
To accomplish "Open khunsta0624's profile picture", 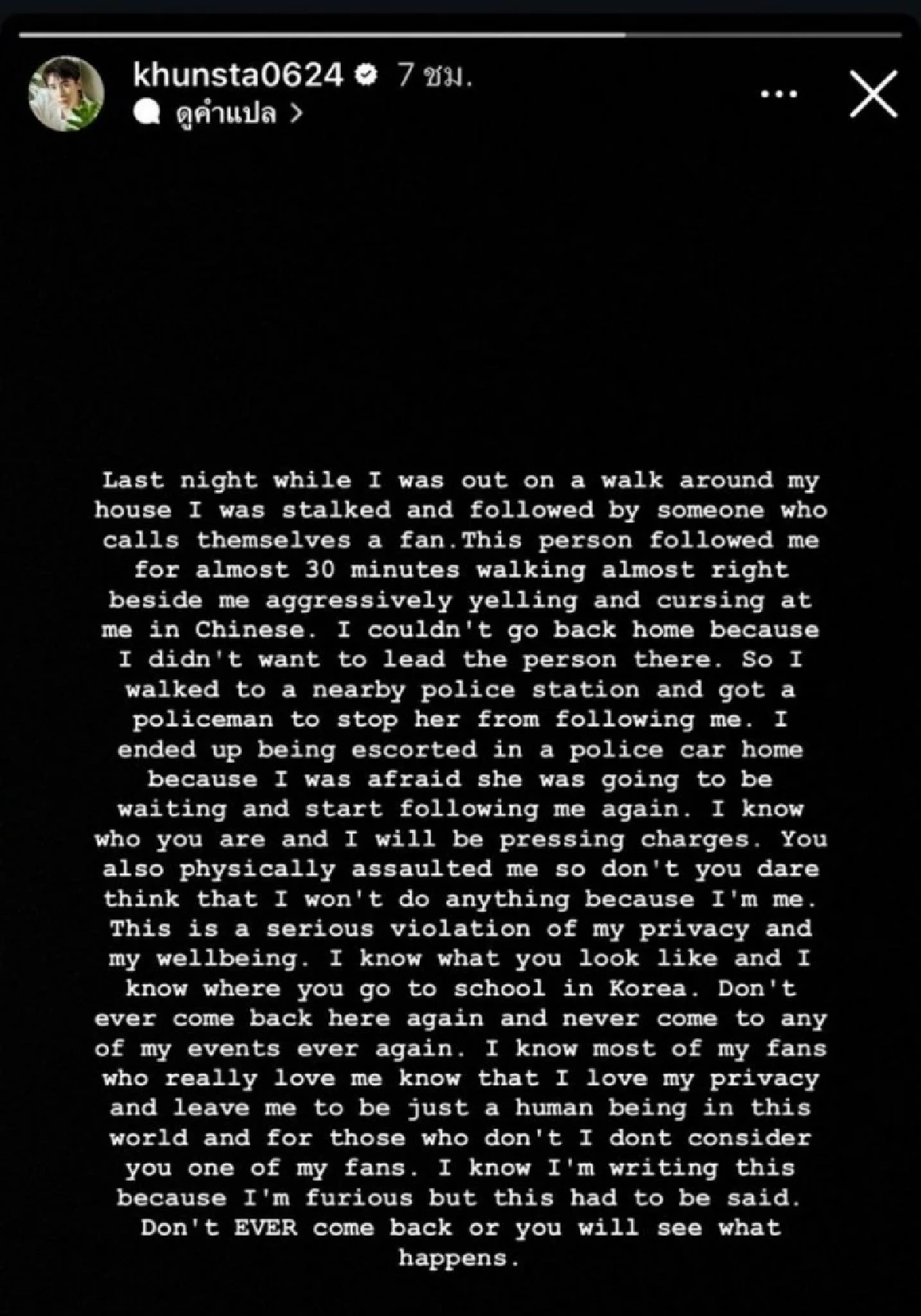I will click(x=66, y=94).
